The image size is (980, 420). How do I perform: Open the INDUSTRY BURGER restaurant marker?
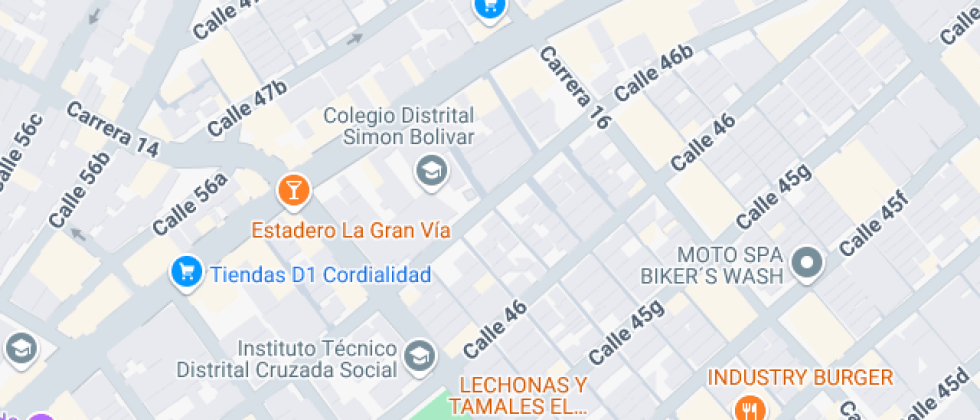pos(748,406)
